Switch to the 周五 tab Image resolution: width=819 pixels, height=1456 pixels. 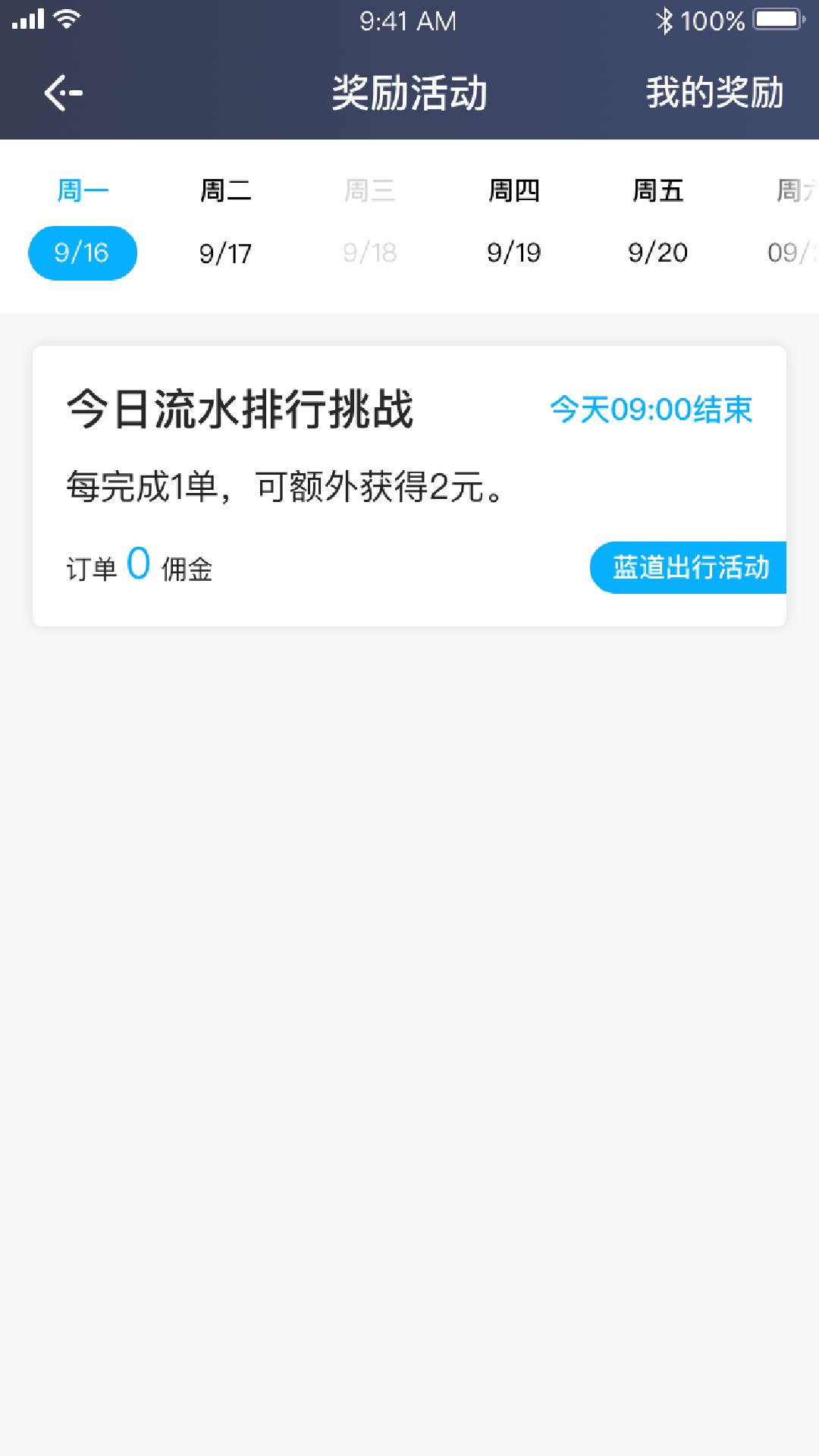click(x=657, y=191)
